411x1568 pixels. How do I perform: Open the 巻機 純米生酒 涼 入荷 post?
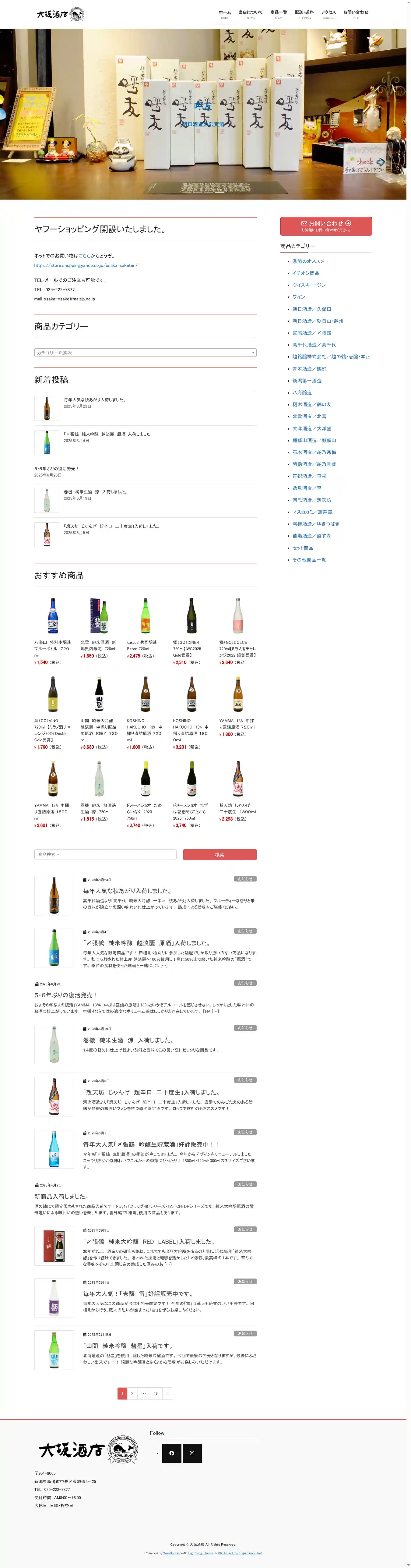tap(128, 1040)
